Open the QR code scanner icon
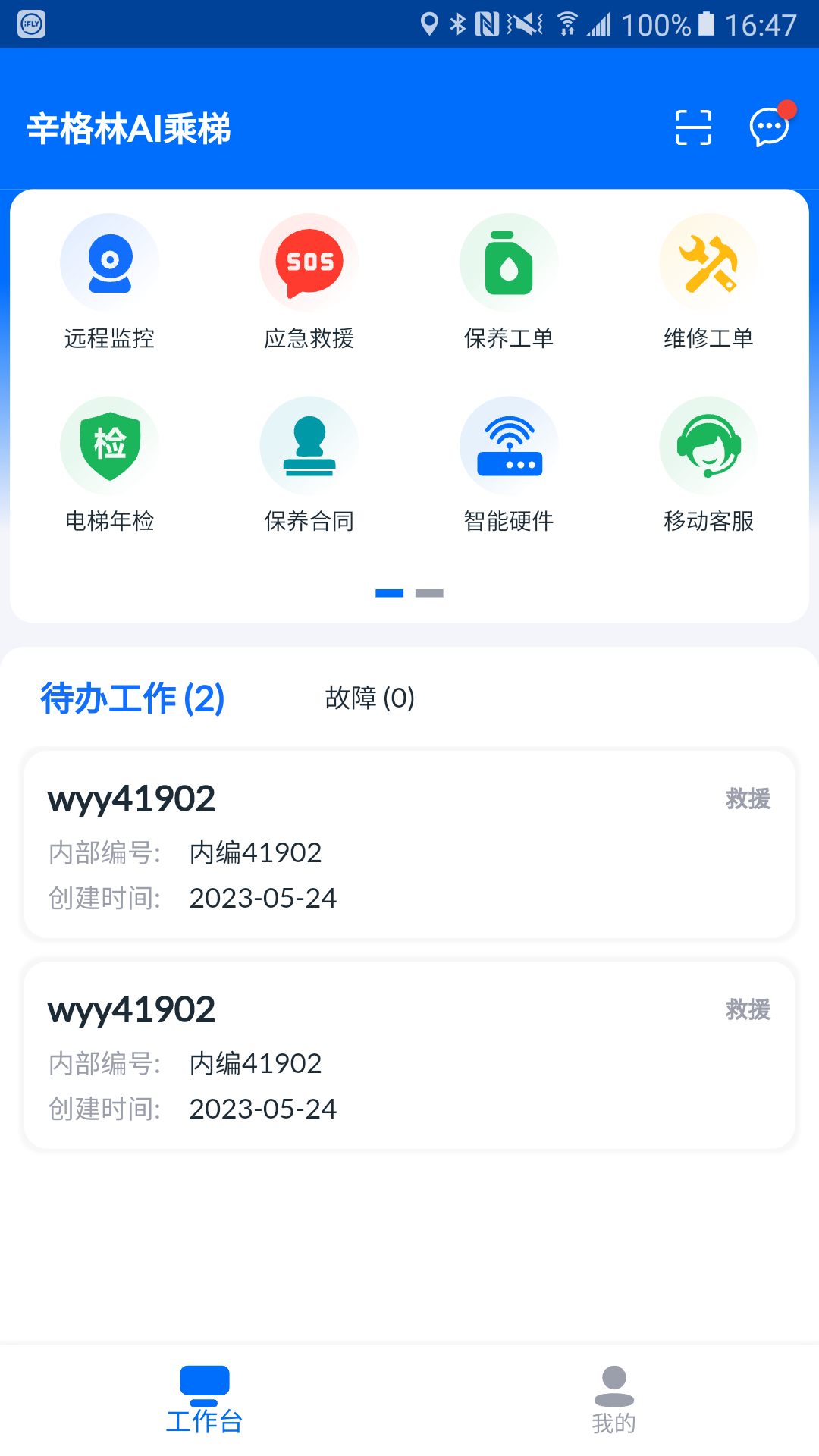This screenshot has height=1456, width=819. [694, 127]
